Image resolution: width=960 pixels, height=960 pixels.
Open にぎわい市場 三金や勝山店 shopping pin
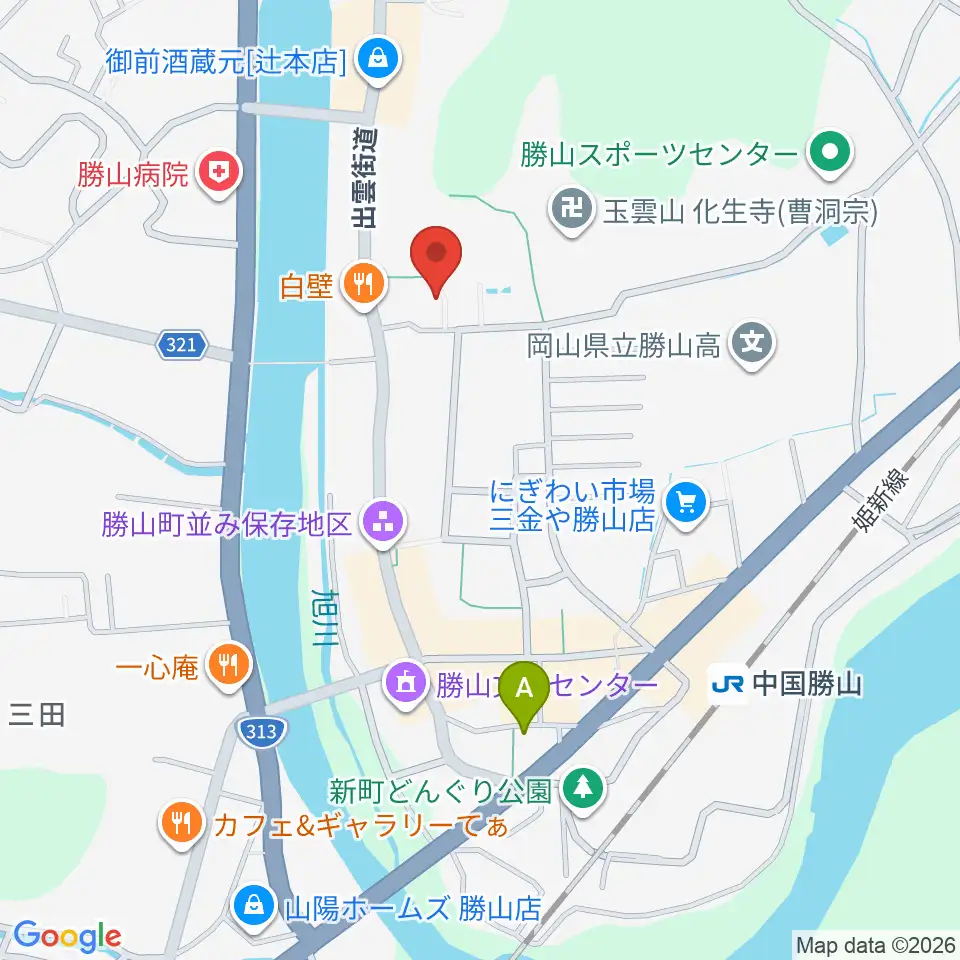tap(686, 504)
